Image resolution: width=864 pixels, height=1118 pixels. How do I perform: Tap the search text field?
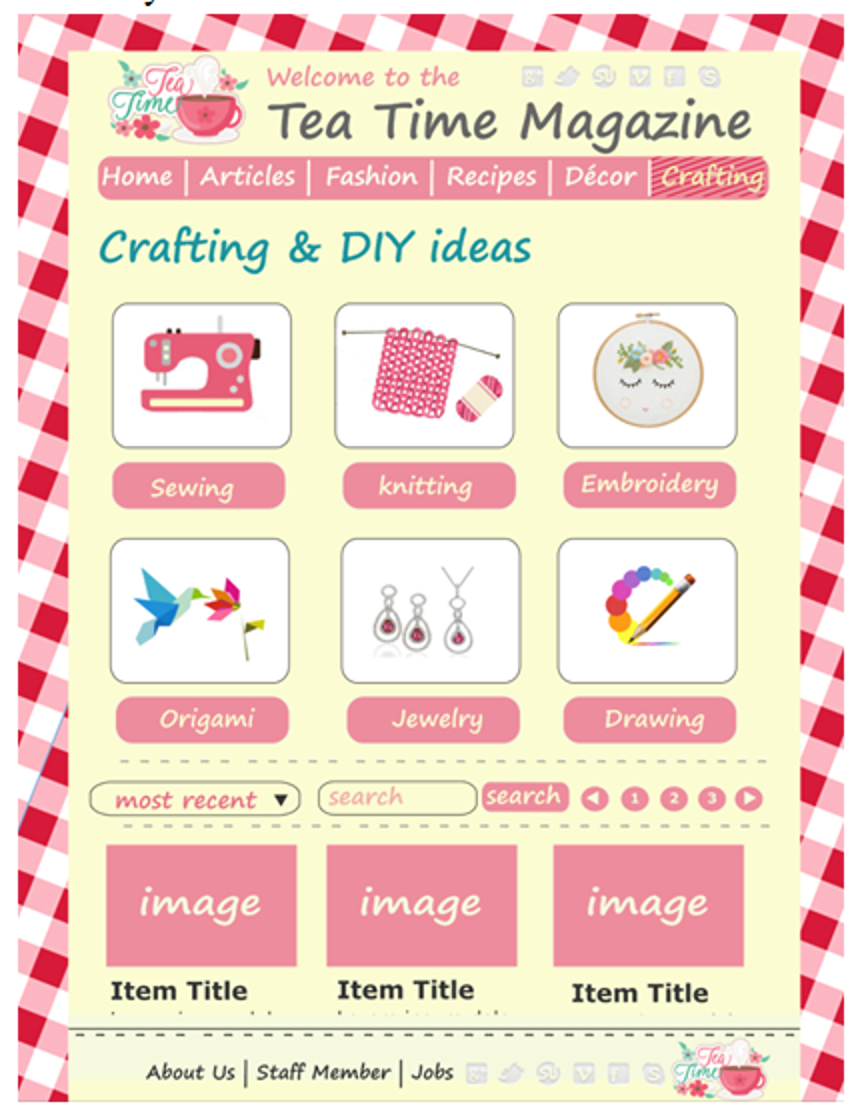(x=396, y=798)
